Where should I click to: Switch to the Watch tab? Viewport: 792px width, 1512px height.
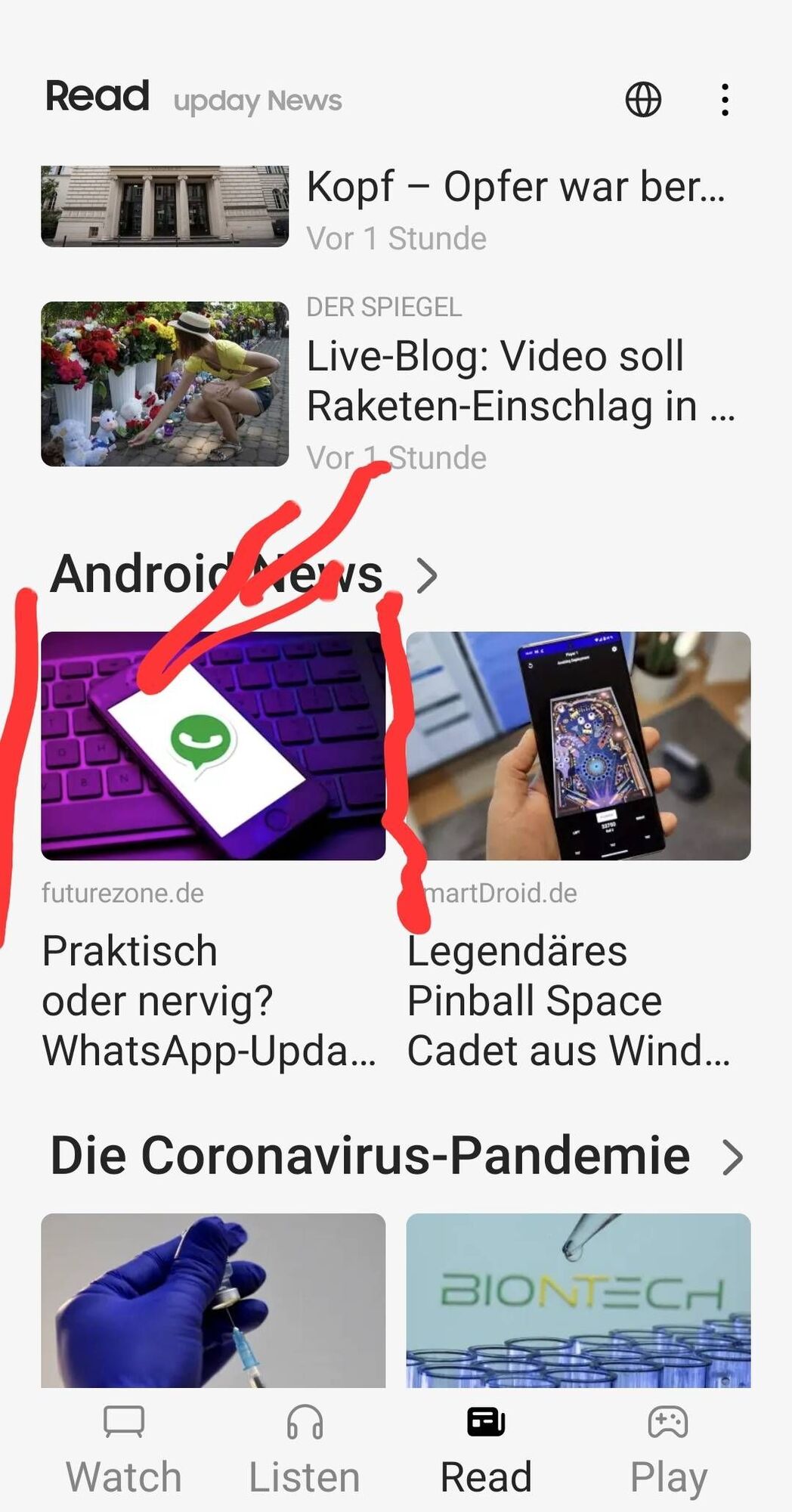pyautogui.click(x=124, y=1450)
